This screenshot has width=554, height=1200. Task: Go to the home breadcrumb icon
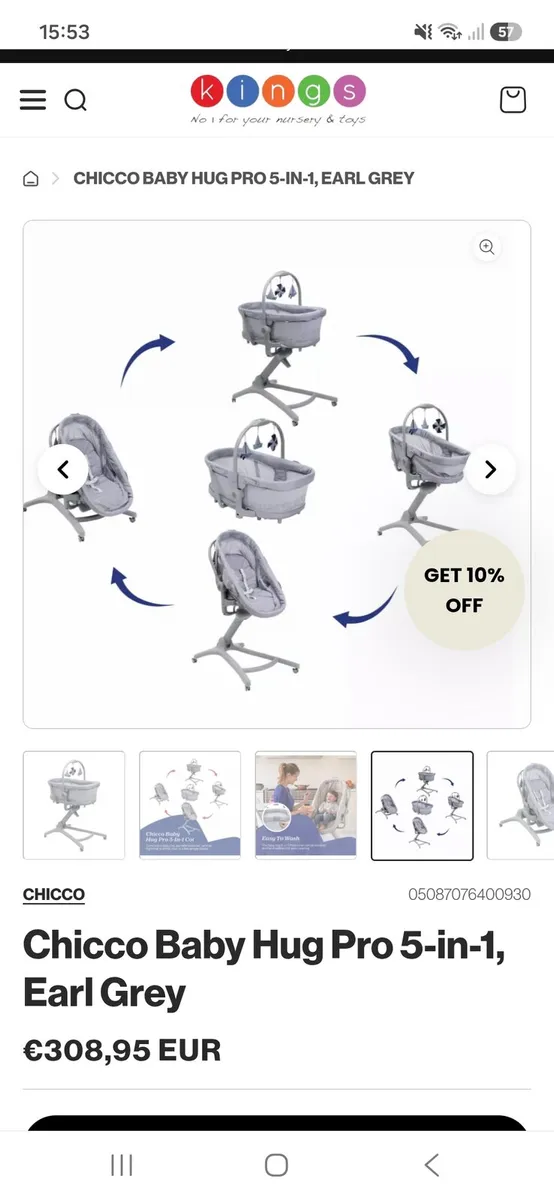[x=31, y=179]
